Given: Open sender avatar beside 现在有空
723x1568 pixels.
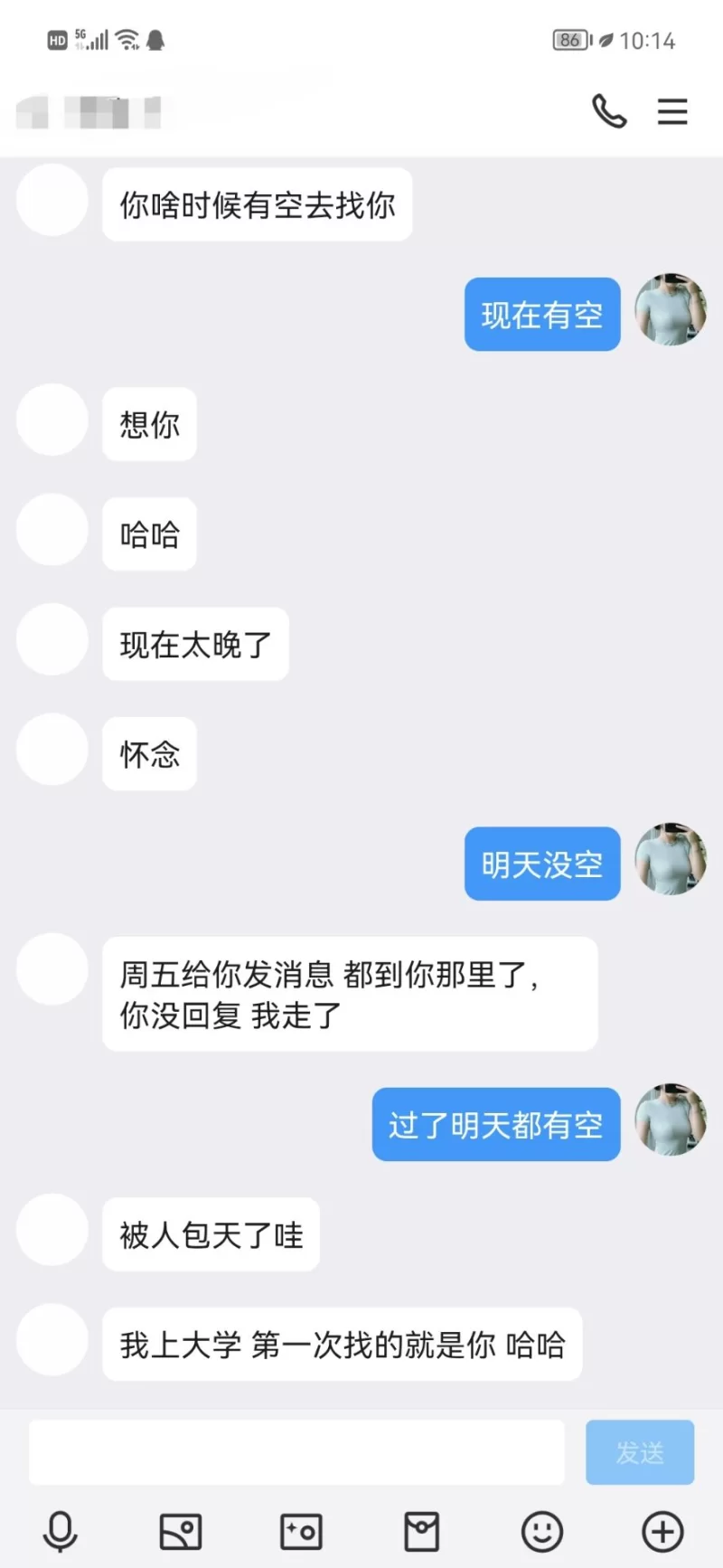Looking at the screenshot, I should coord(671,310).
